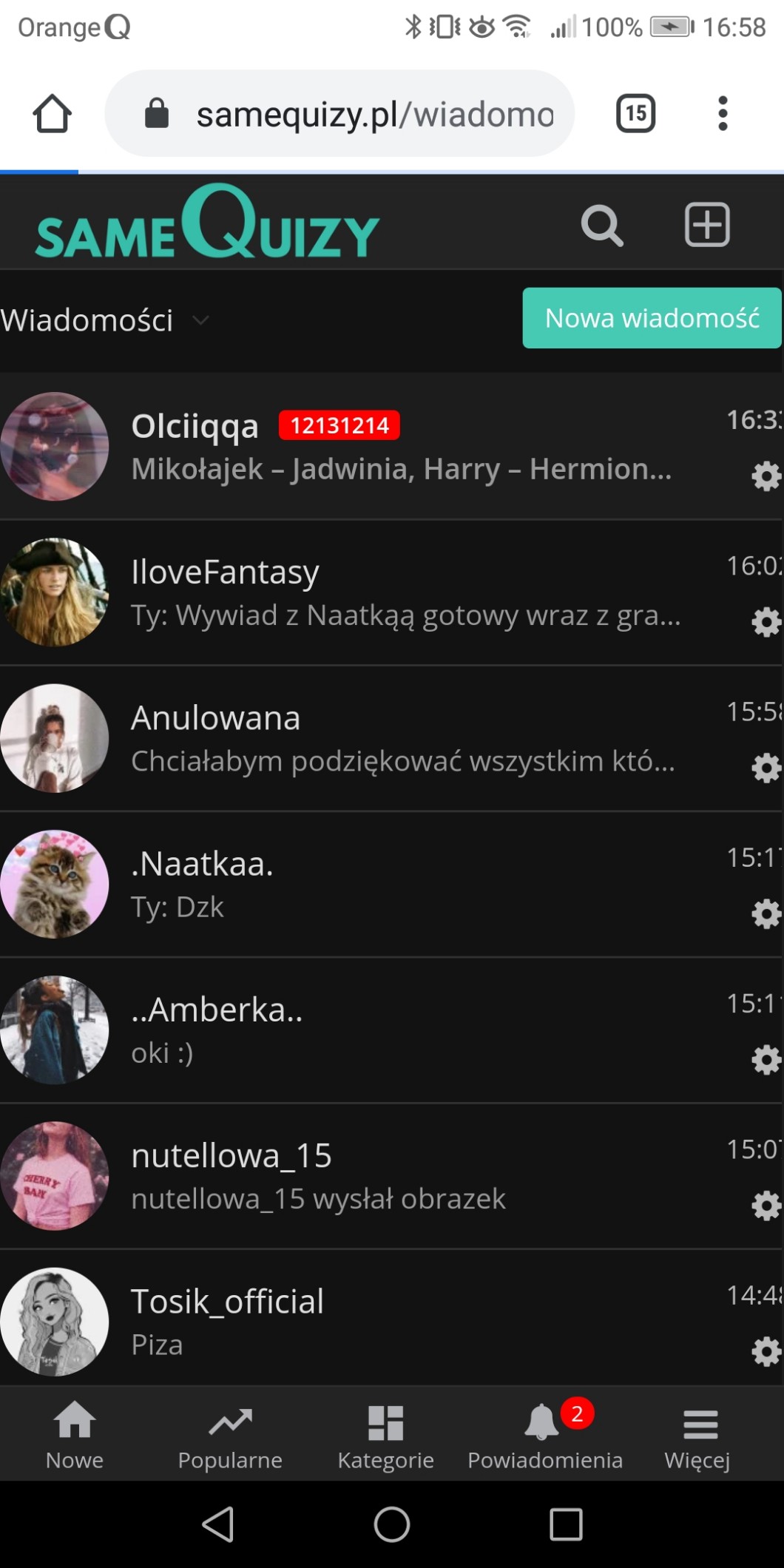Open the chat with IloveFantasy
The height and width of the screenshot is (1568, 784).
[x=399, y=592]
